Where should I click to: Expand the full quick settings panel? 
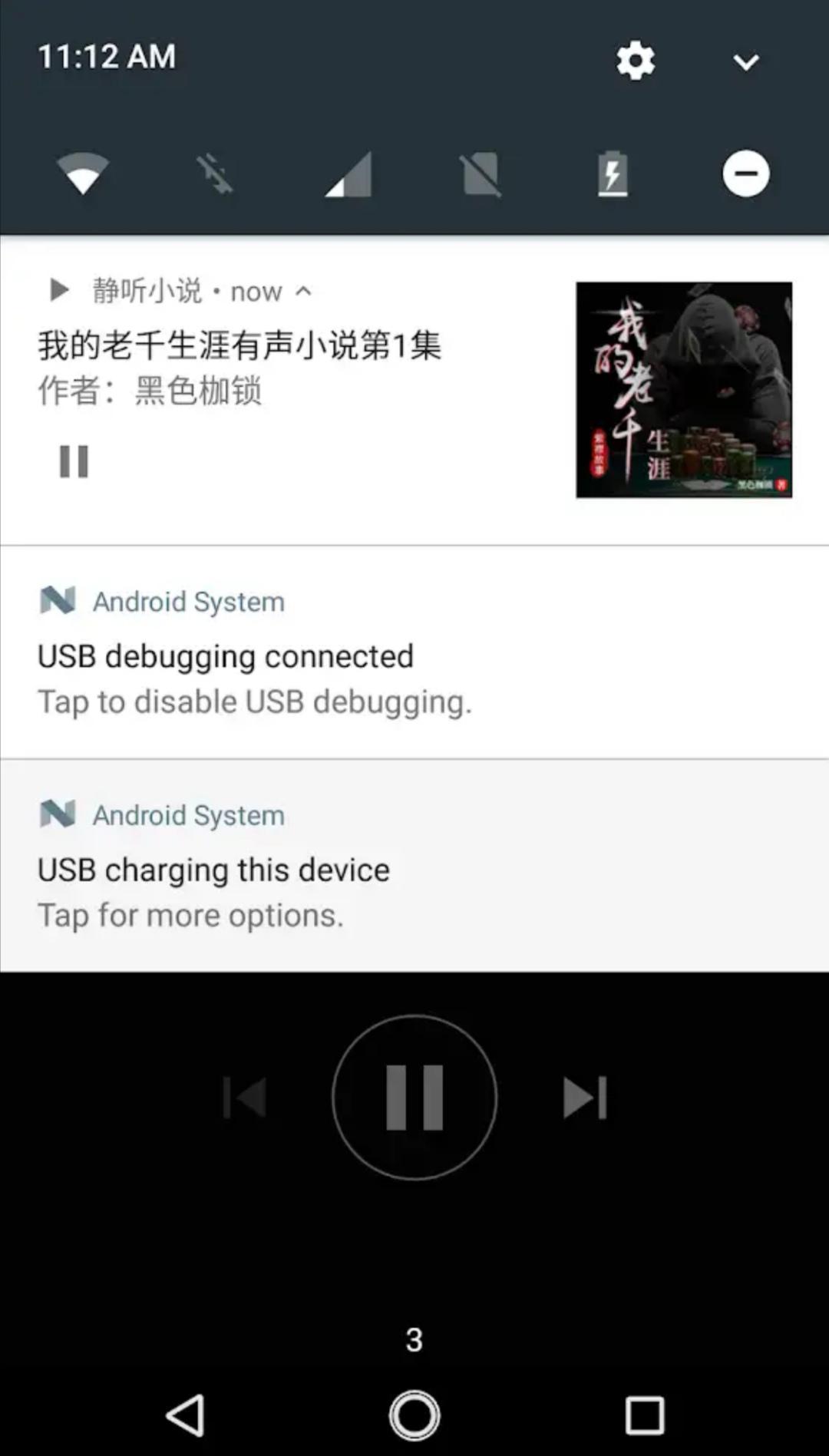(744, 60)
